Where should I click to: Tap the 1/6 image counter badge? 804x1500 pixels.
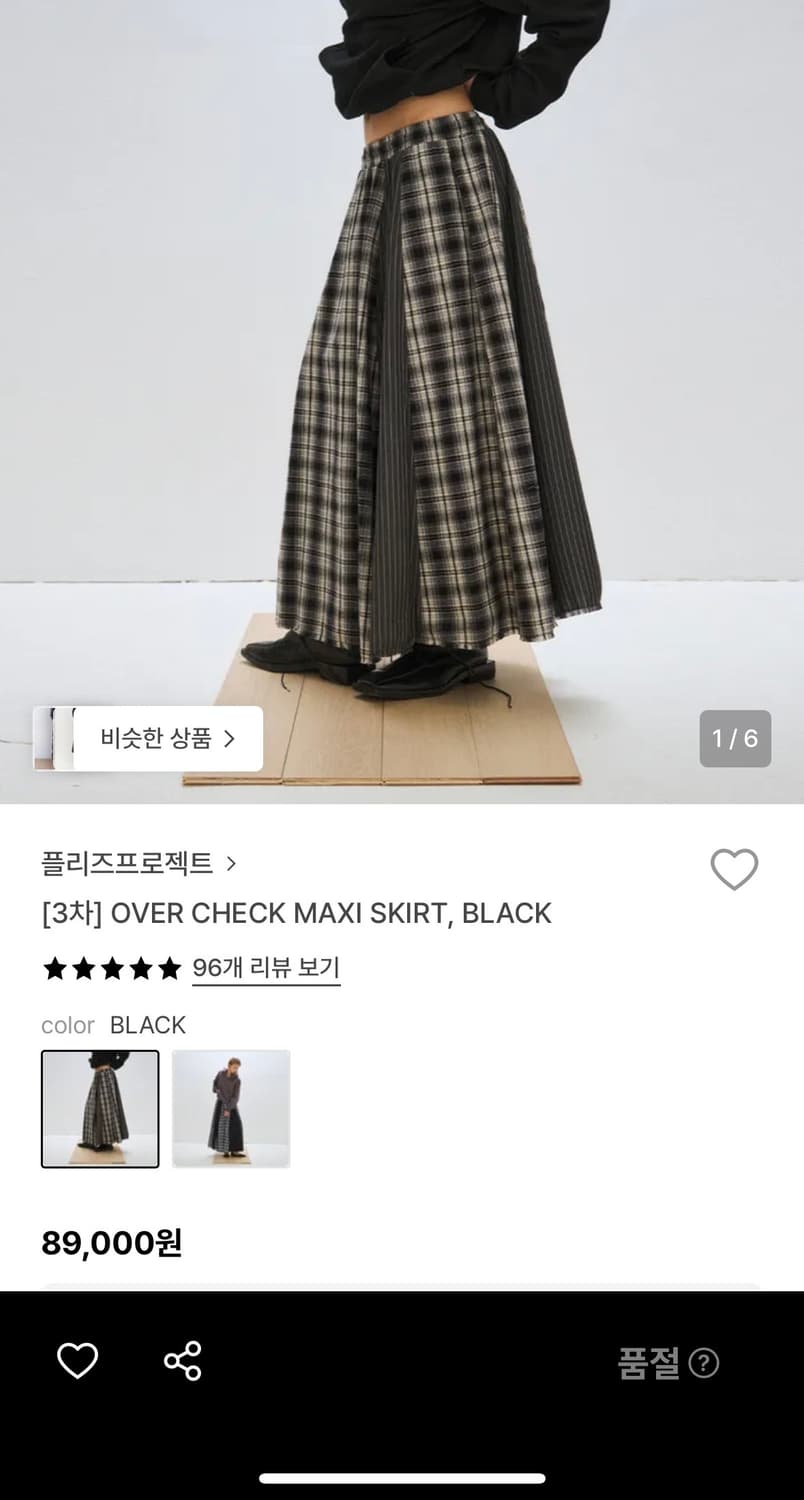(x=733, y=738)
